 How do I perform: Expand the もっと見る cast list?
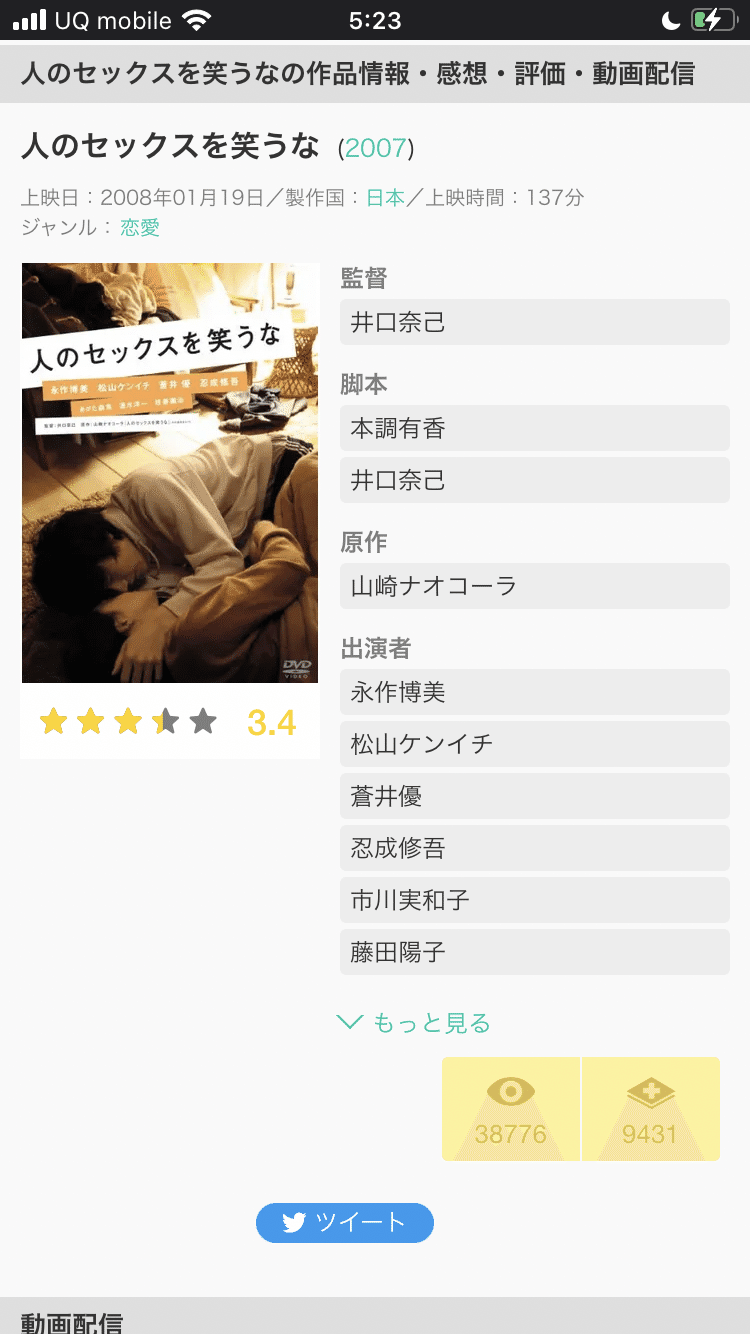(x=414, y=1022)
